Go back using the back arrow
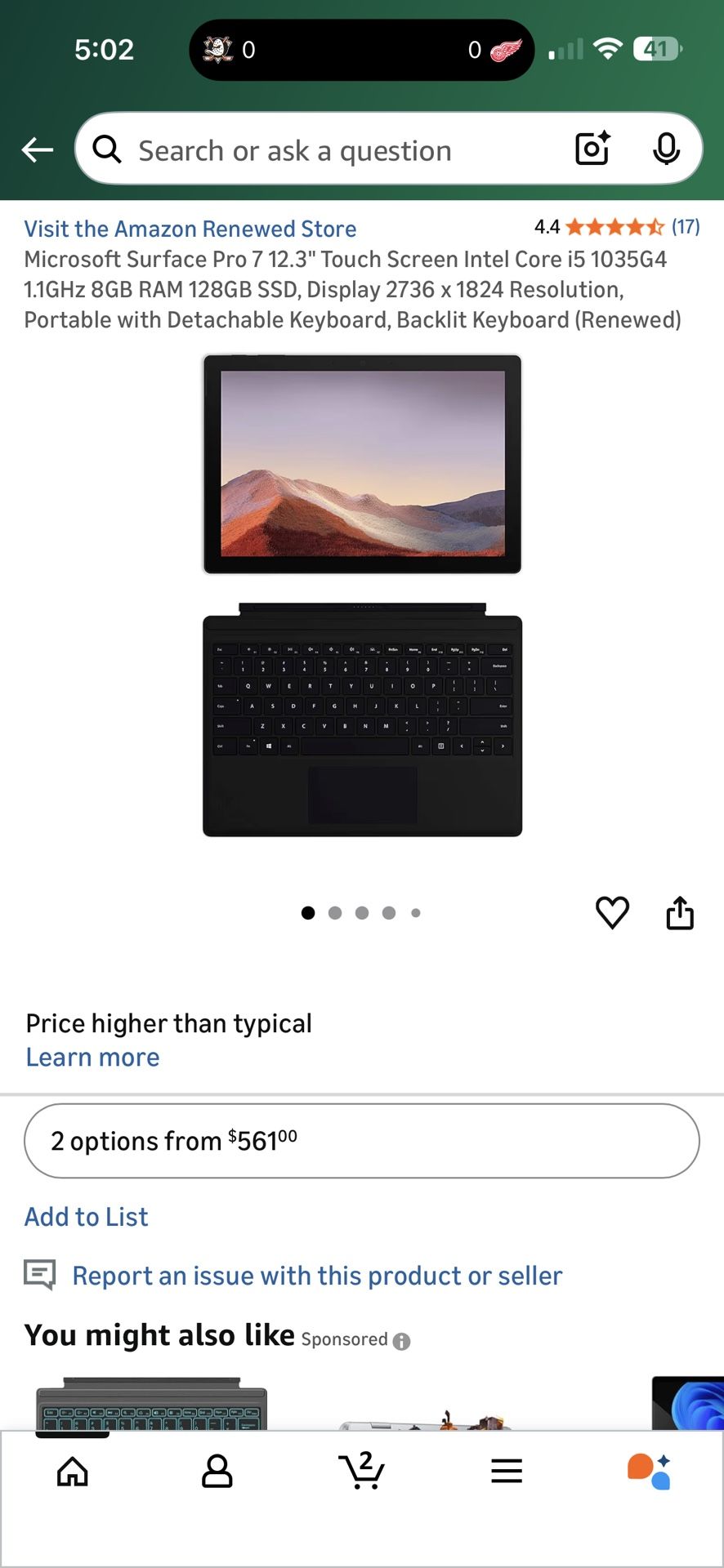Image resolution: width=724 pixels, height=1568 pixels. 36,149
